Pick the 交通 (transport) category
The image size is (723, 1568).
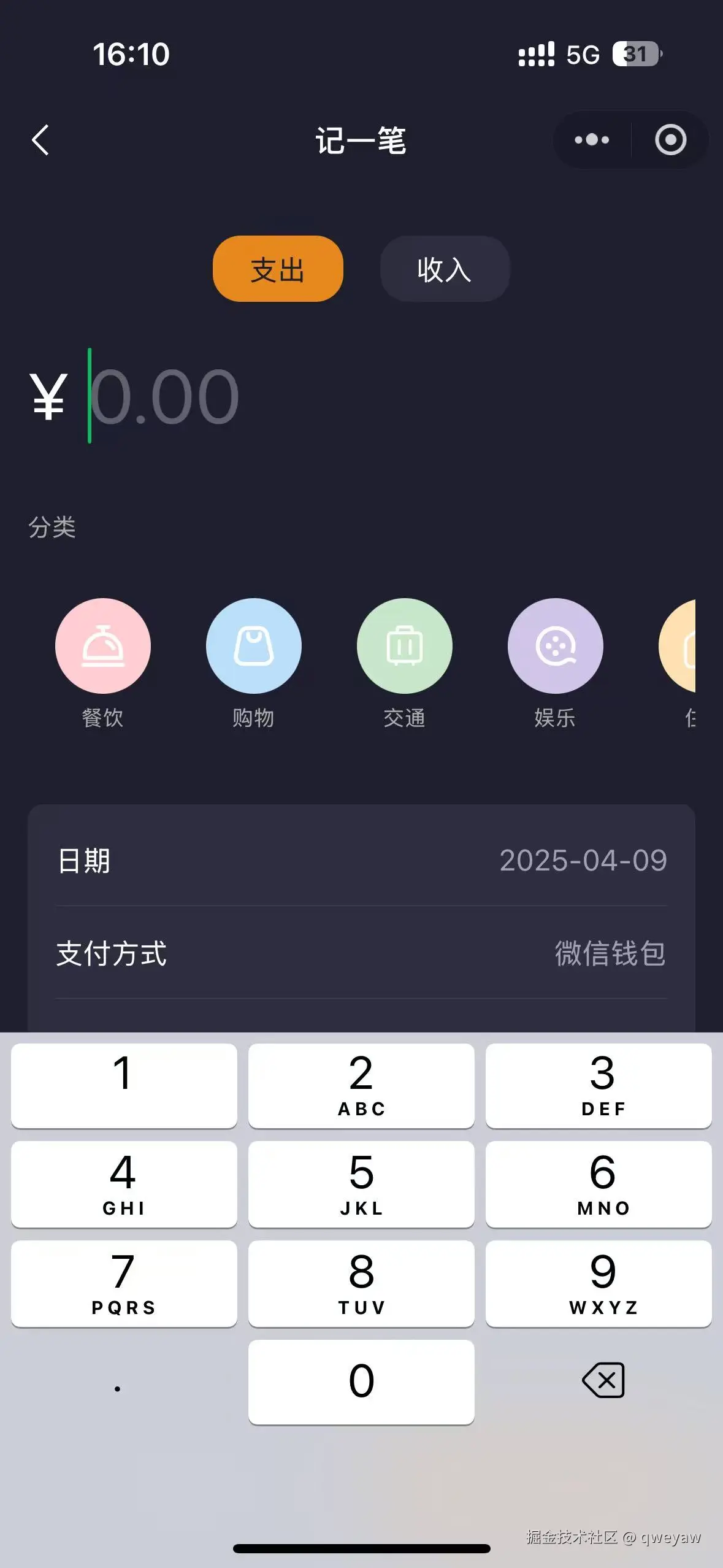point(404,646)
